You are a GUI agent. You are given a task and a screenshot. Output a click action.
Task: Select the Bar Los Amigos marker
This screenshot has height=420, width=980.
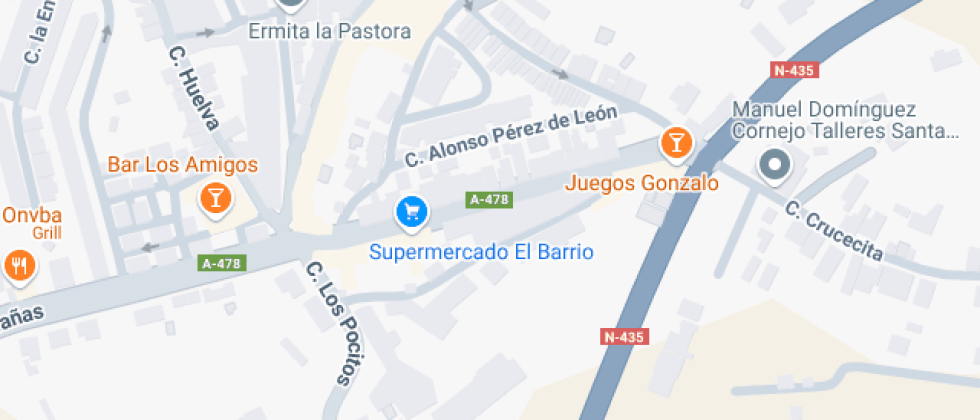(x=216, y=200)
